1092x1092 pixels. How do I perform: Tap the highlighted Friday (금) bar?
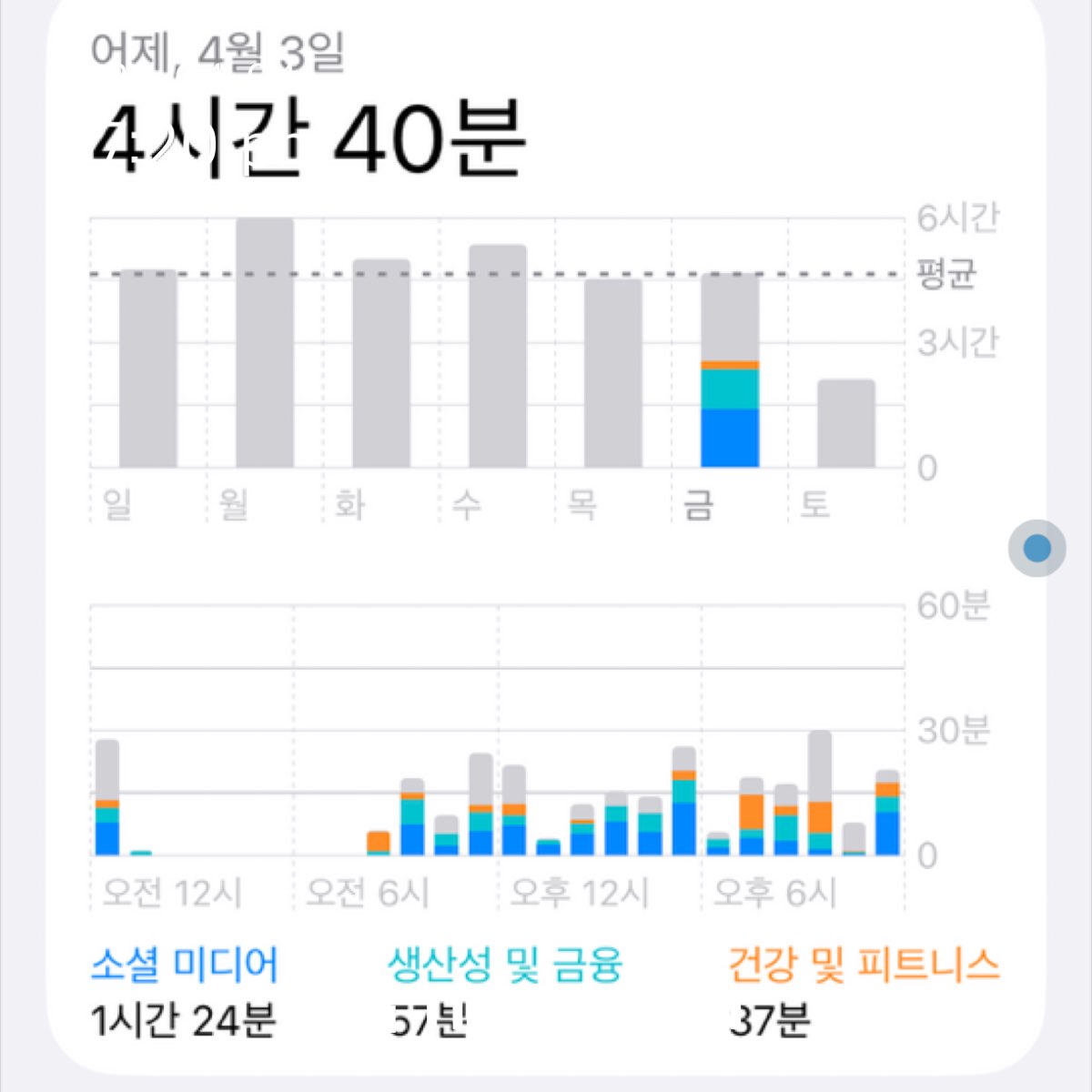730,371
